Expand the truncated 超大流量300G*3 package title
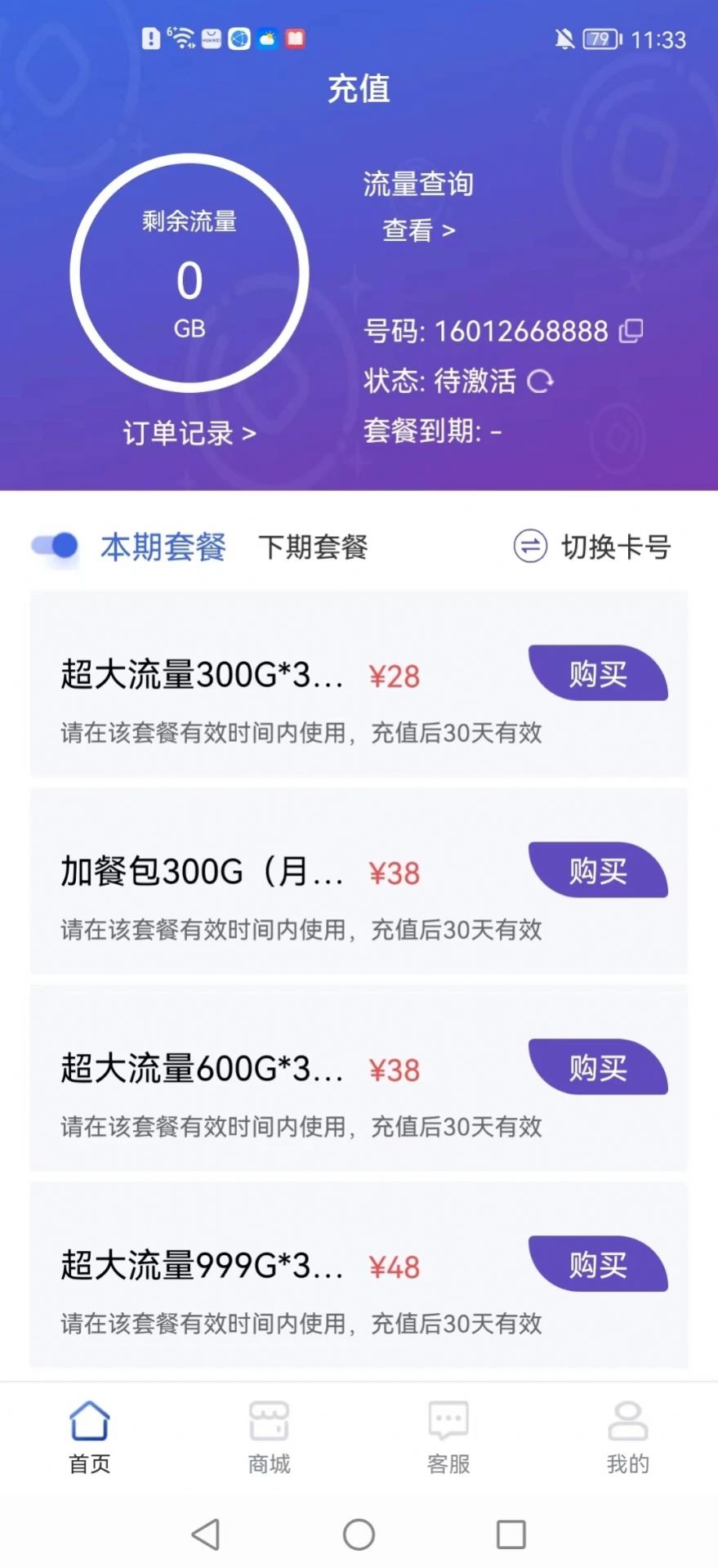 point(202,676)
